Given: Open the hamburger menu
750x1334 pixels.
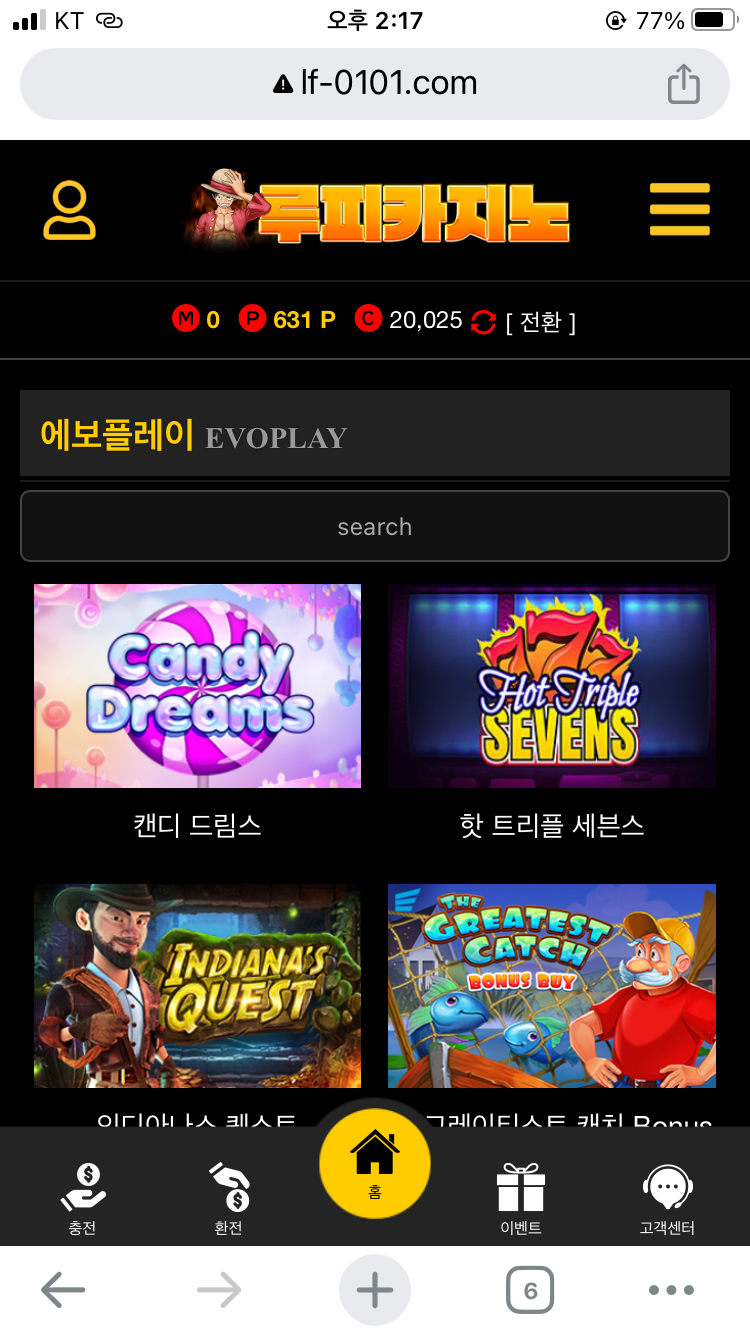Looking at the screenshot, I should [679, 210].
